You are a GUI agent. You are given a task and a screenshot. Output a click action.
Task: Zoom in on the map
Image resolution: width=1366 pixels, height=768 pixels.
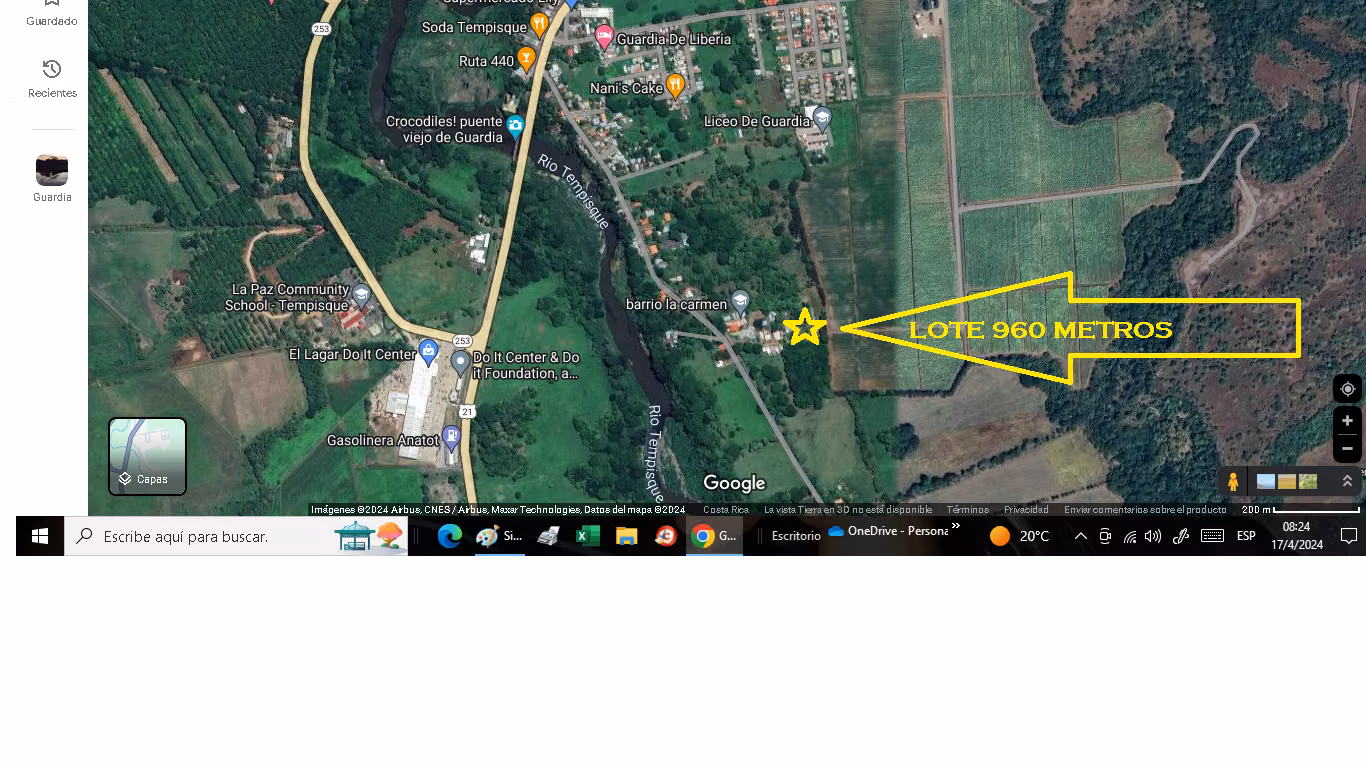coord(1347,421)
